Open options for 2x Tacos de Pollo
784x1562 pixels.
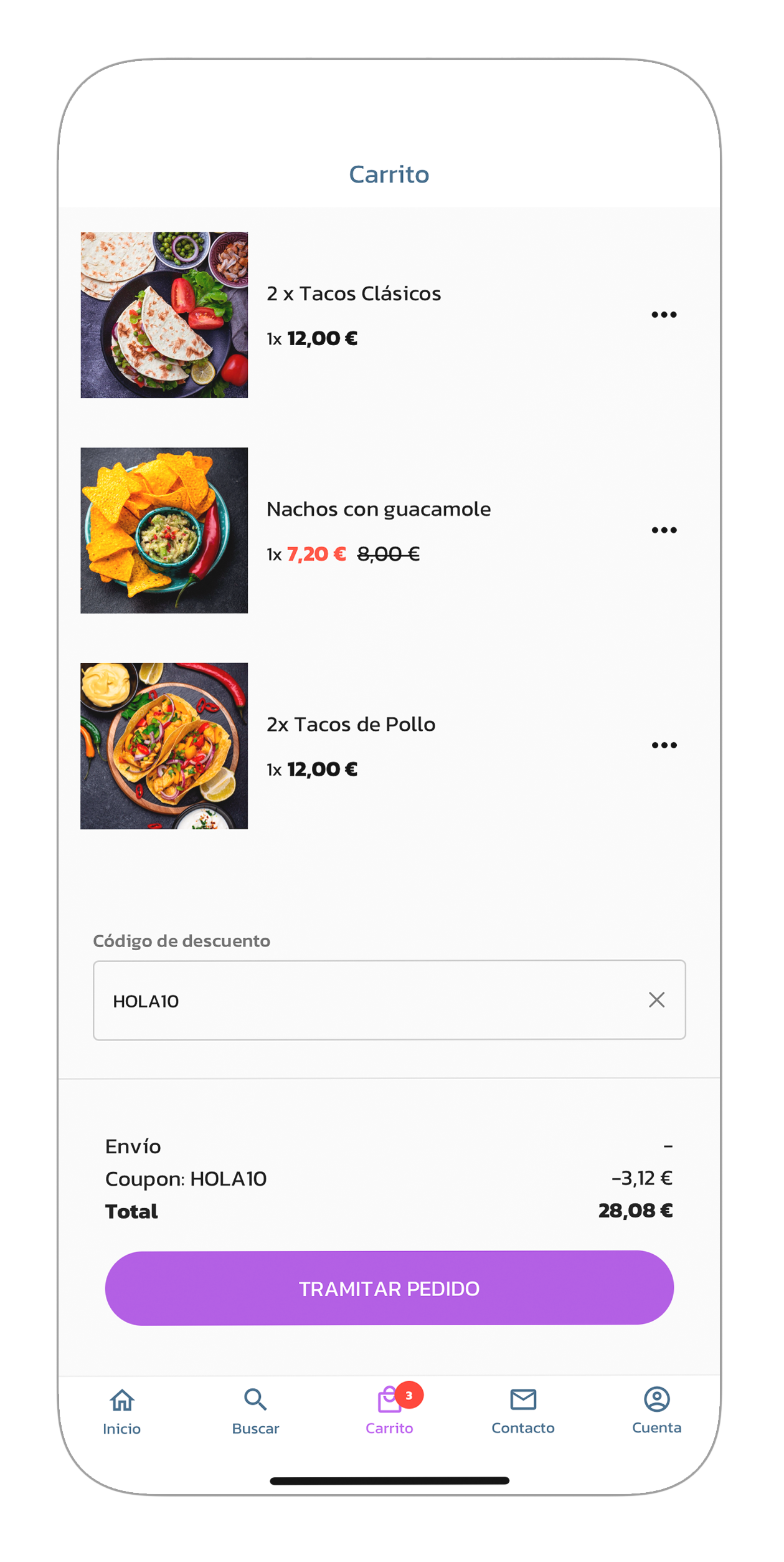pos(664,745)
